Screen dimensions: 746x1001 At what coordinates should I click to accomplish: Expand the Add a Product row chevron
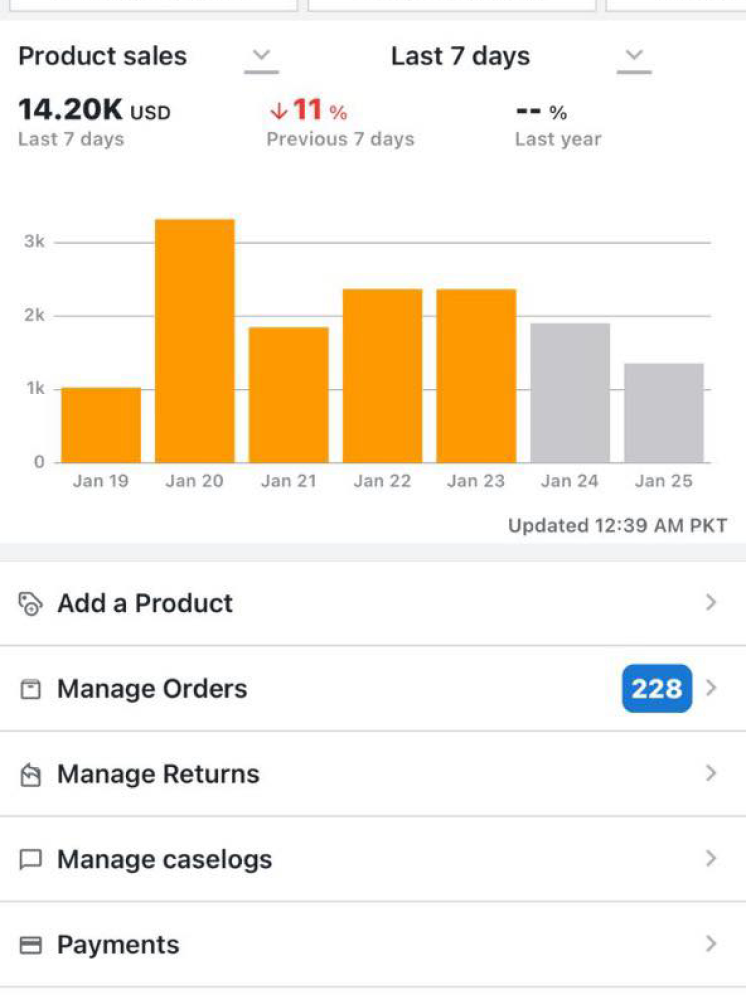pos(711,603)
